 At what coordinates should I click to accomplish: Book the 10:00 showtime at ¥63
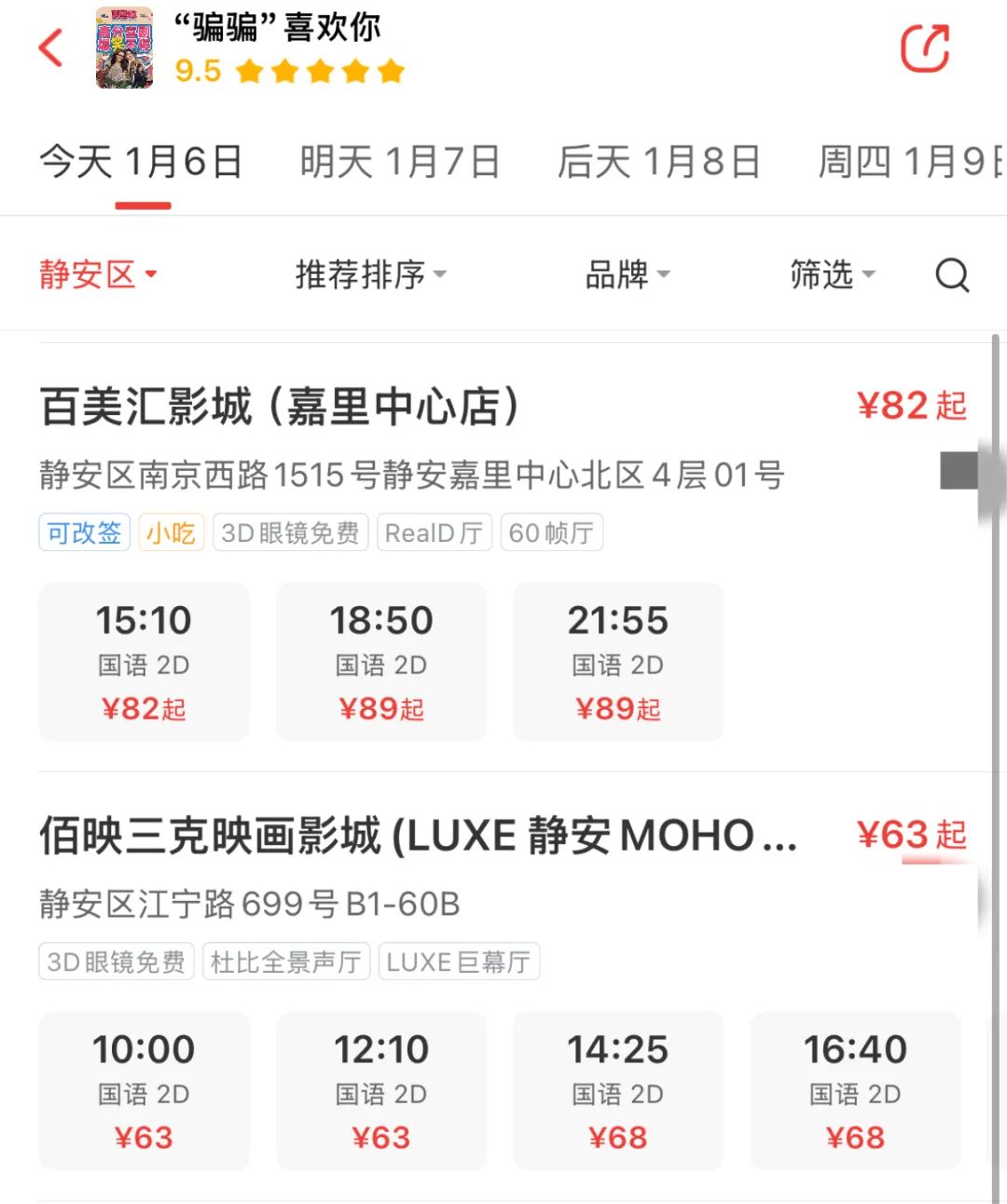144,1090
